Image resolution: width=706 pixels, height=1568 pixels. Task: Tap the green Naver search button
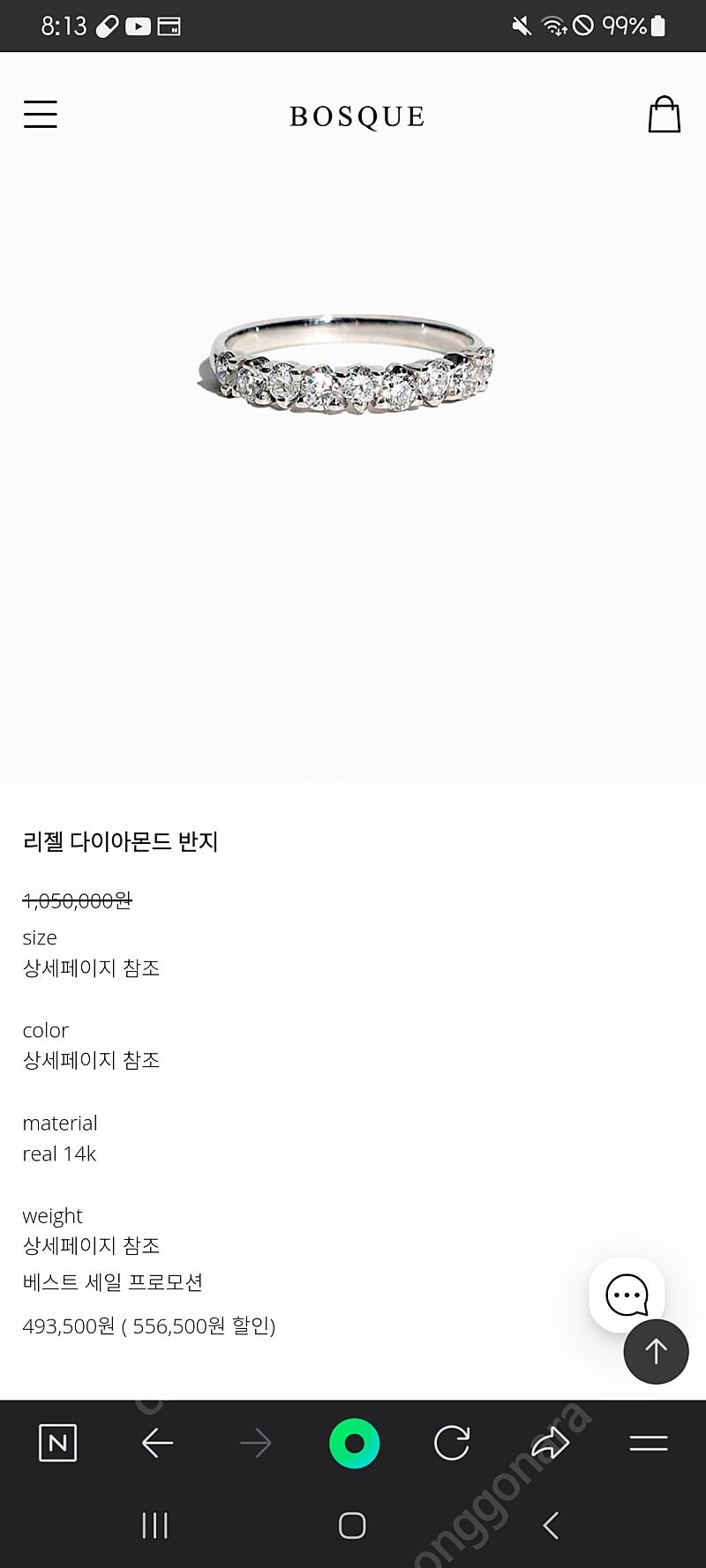pyautogui.click(x=354, y=1444)
